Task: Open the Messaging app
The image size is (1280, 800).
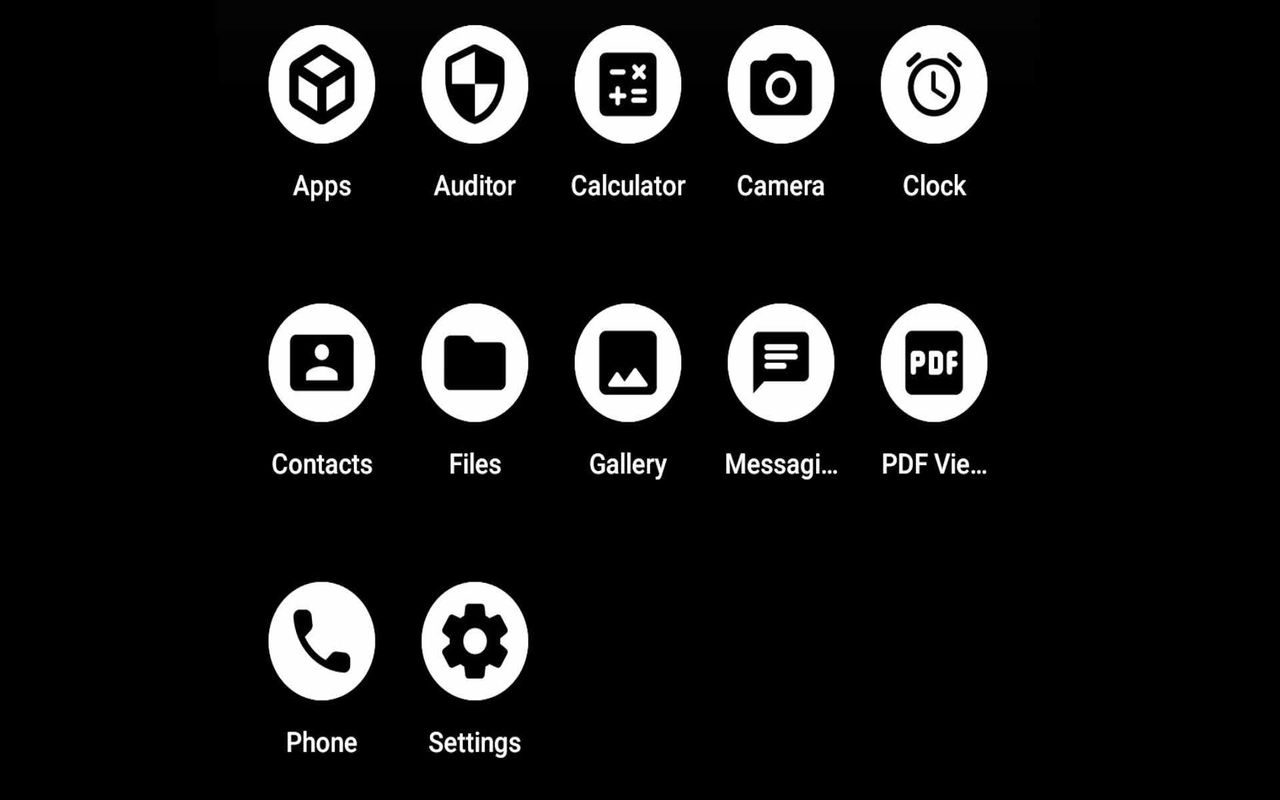Action: click(x=781, y=363)
